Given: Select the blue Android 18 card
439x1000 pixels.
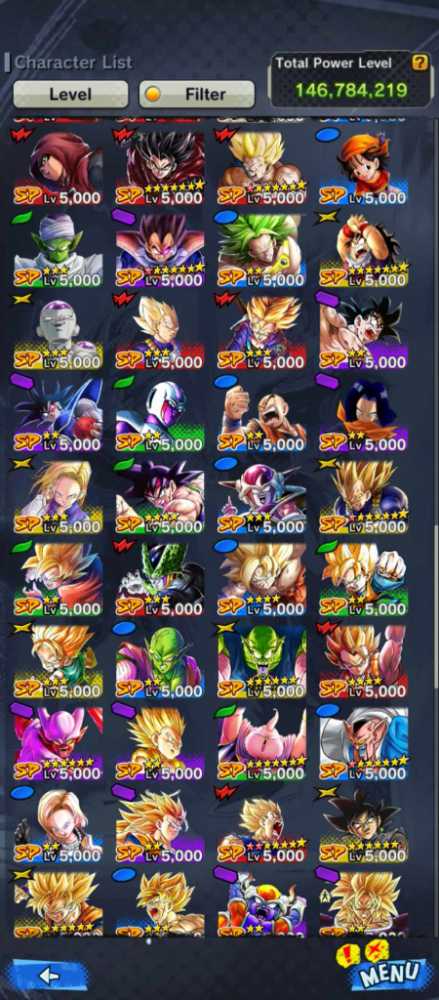Looking at the screenshot, I should [58, 825].
